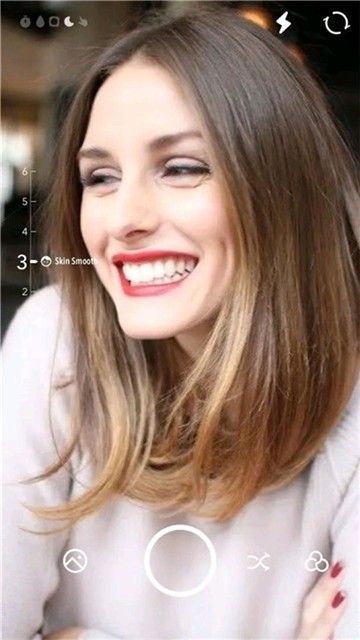Open the photo gallery icon
The image size is (360, 640).
pyautogui.click(x=75, y=560)
